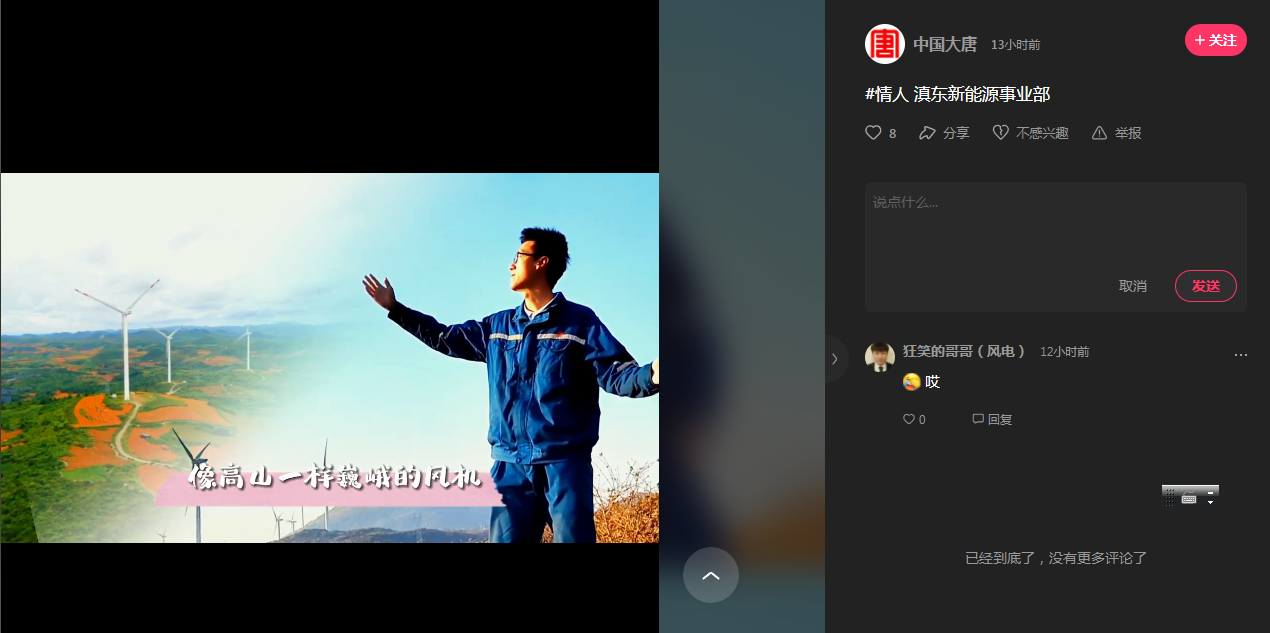Screen dimensions: 1270x633
Task: Follow 中国大唐 with the 关注 button
Action: click(x=1215, y=40)
